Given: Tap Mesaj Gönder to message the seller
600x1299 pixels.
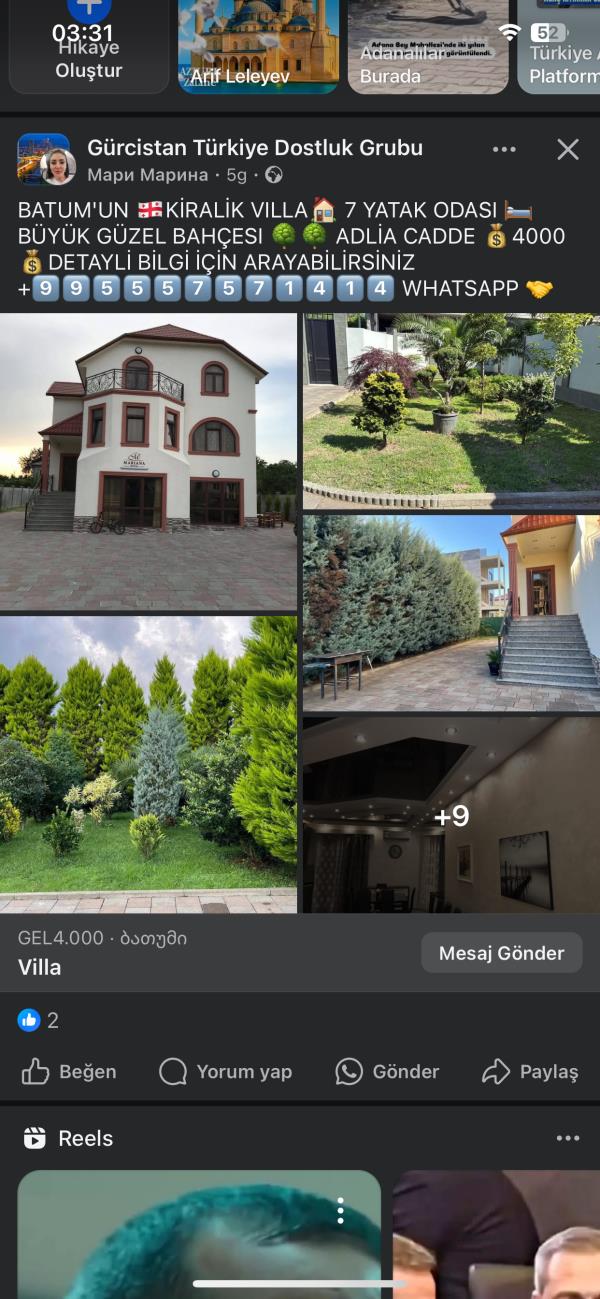Looking at the screenshot, I should pyautogui.click(x=501, y=953).
